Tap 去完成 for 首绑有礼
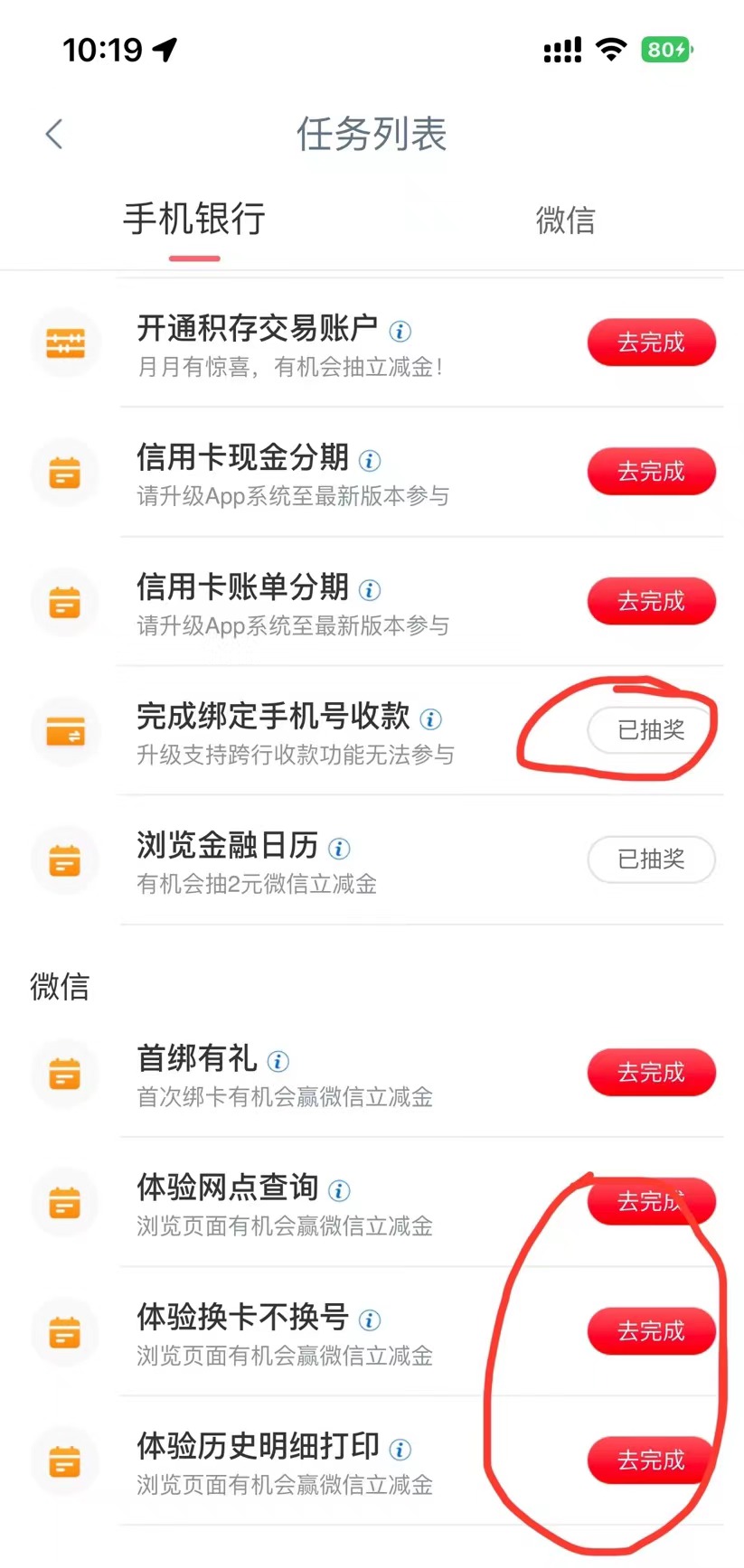Screen dimensions: 744x1568 point(651,1073)
